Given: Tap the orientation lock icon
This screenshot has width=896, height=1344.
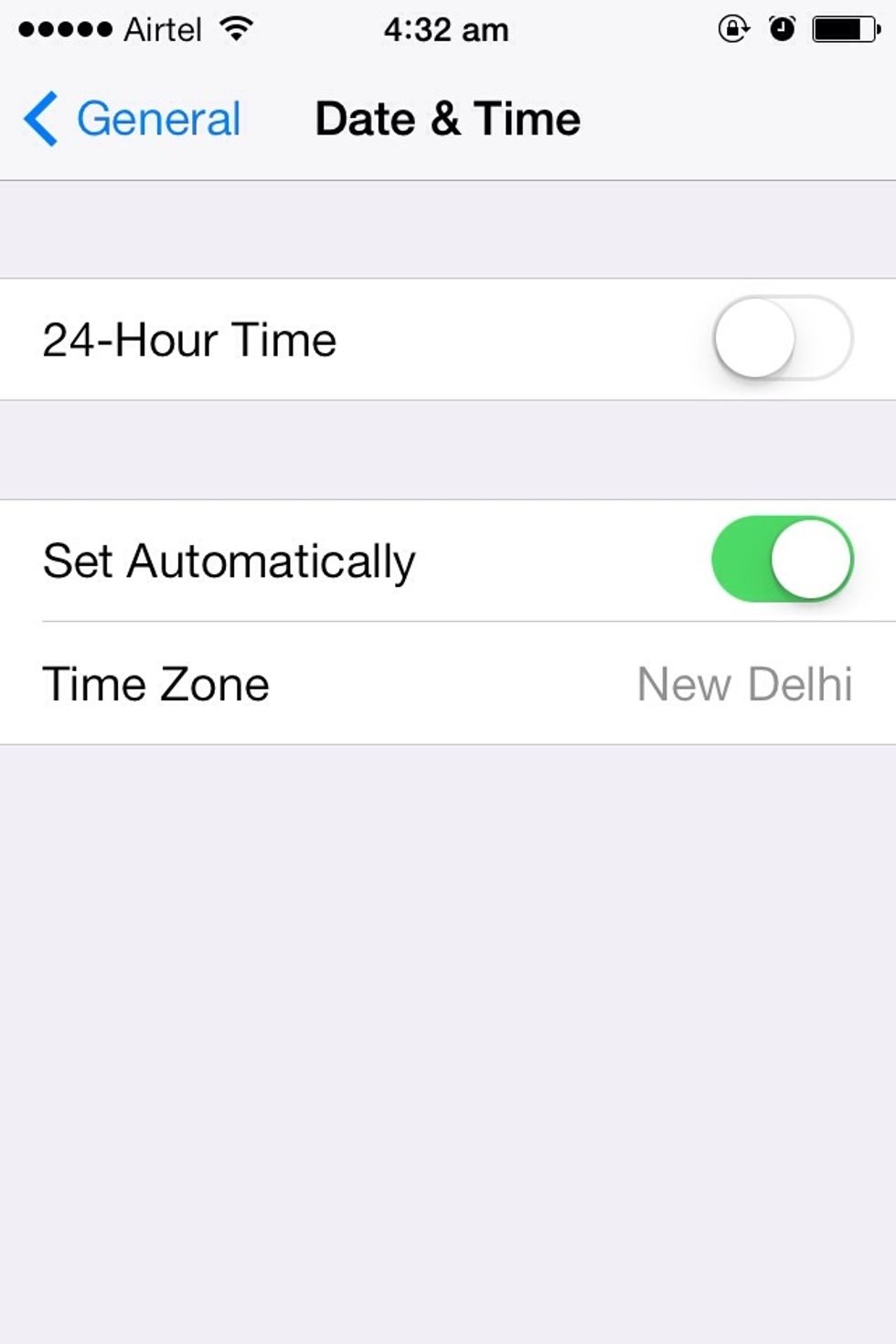Looking at the screenshot, I should [x=734, y=28].
